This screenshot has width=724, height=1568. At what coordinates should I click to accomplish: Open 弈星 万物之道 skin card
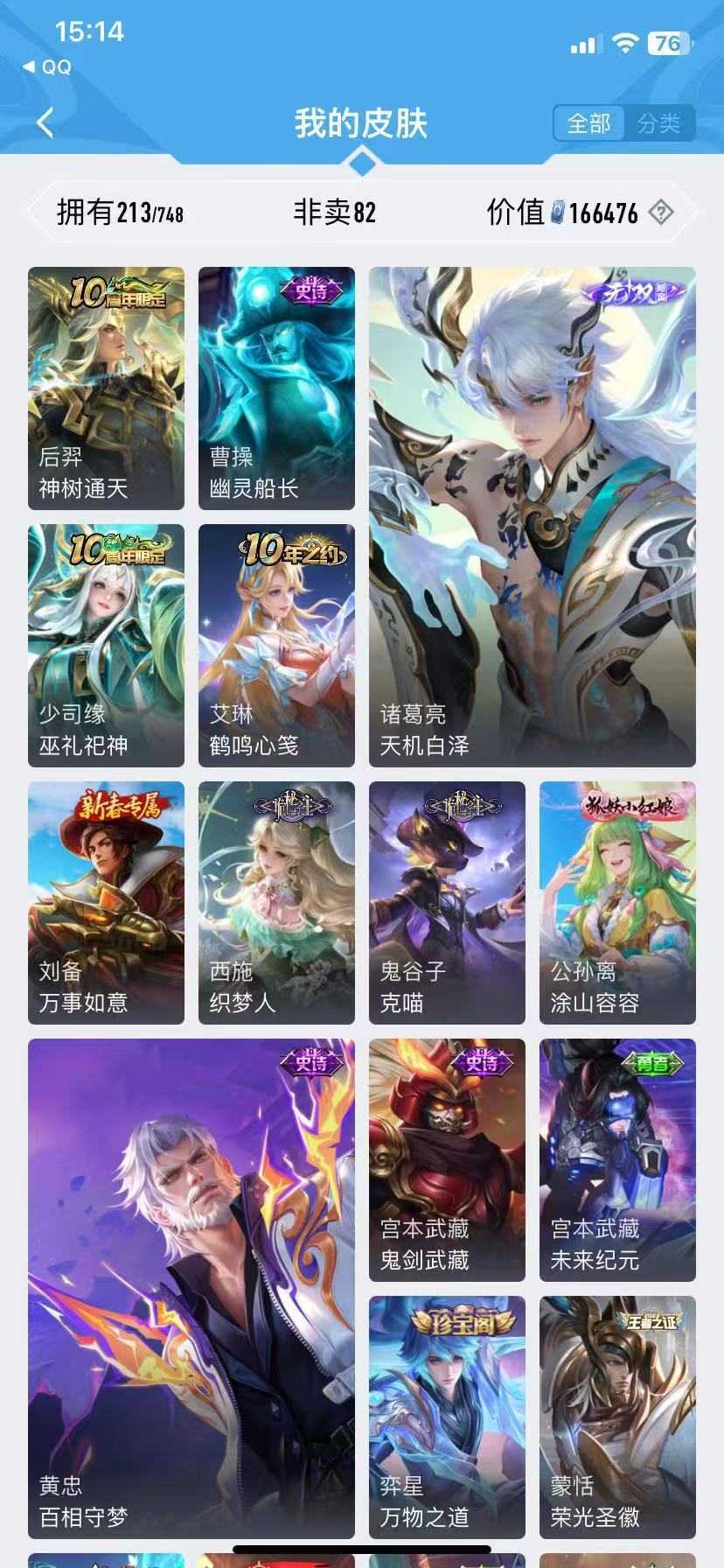click(447, 1416)
